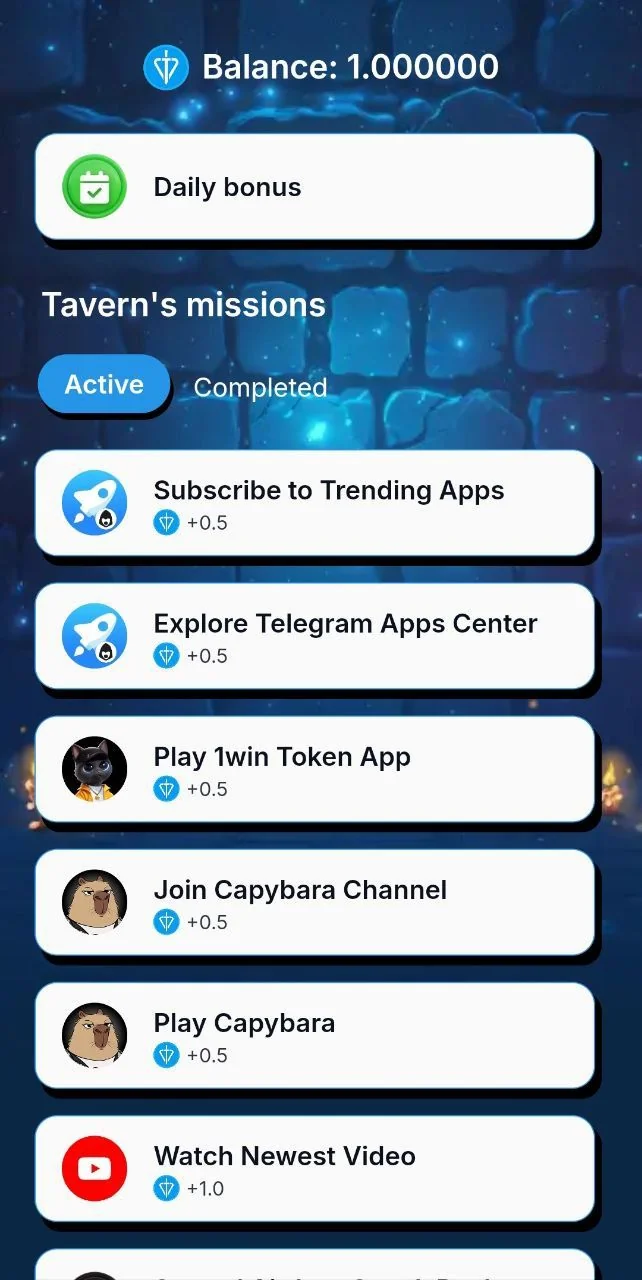Screen dimensions: 642x1280
Task: Open Explore Telegram Apps Center mission
Action: [315, 636]
